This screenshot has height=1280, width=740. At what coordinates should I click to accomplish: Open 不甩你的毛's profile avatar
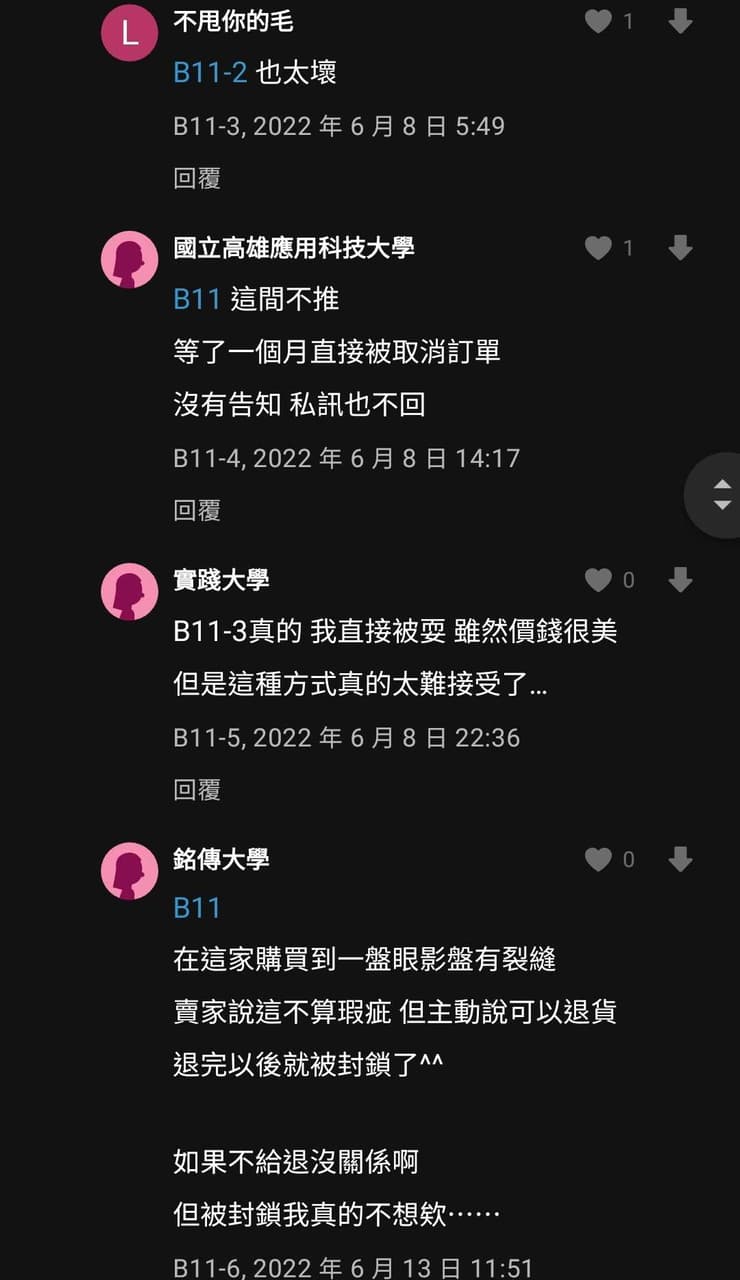130,33
